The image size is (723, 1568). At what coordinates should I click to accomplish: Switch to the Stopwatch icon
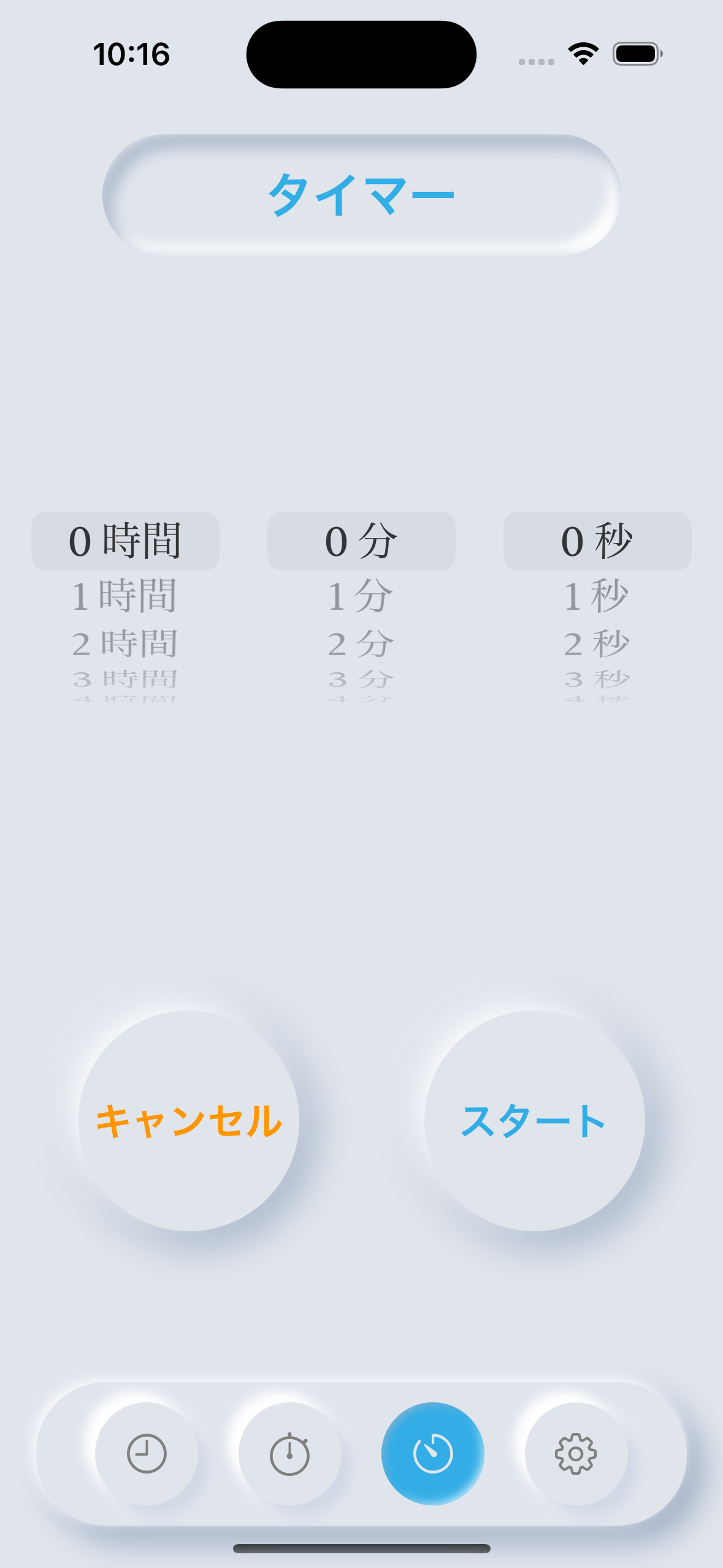click(289, 1454)
